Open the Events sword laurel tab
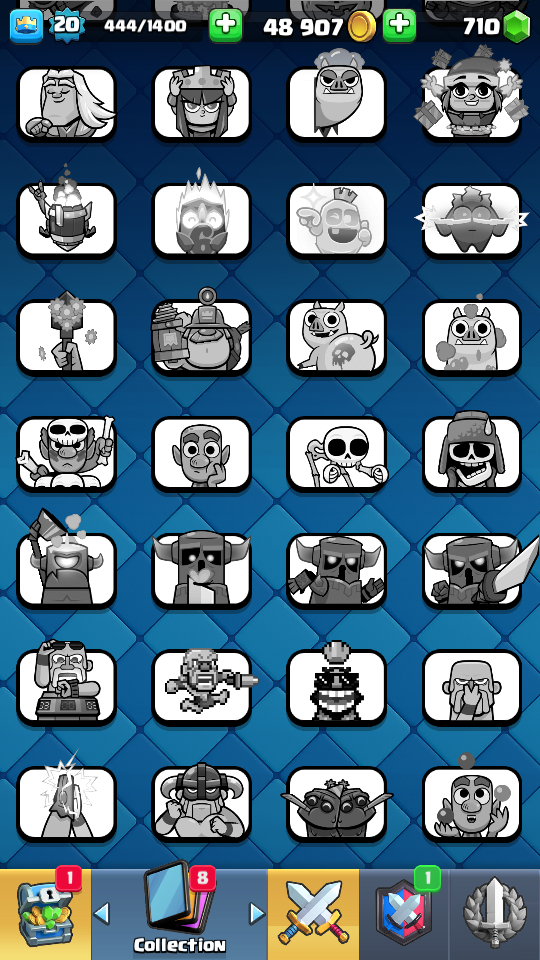The height and width of the screenshot is (960, 540). click(x=495, y=914)
